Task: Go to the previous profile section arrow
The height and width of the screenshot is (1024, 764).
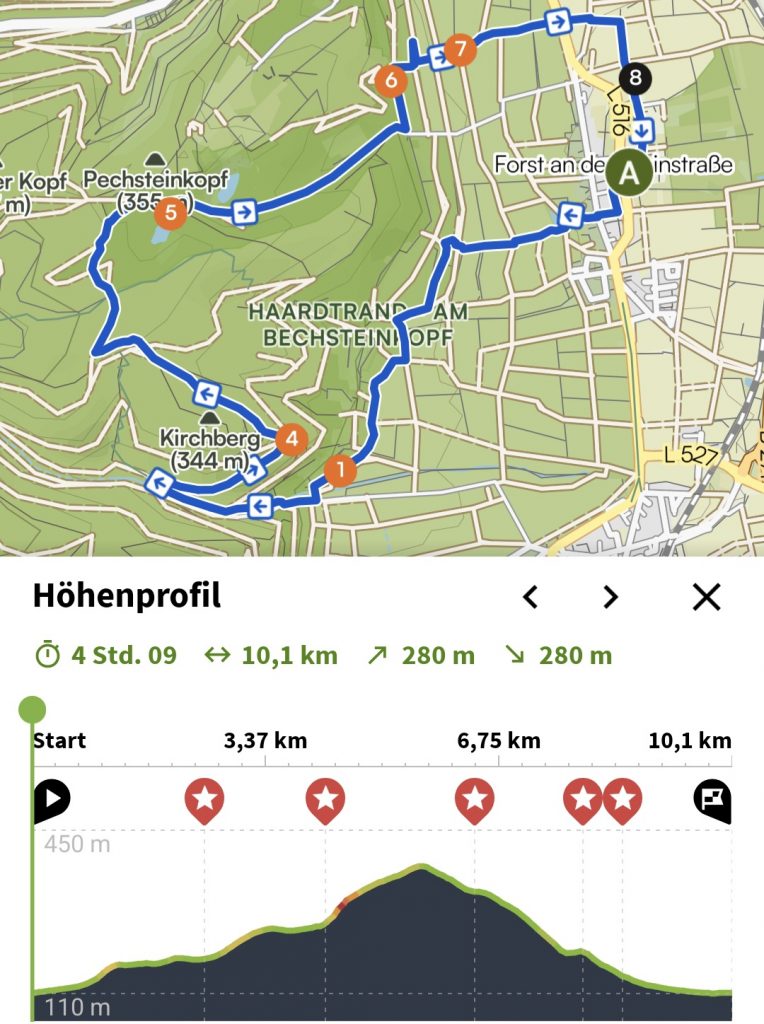Action: pos(531,597)
